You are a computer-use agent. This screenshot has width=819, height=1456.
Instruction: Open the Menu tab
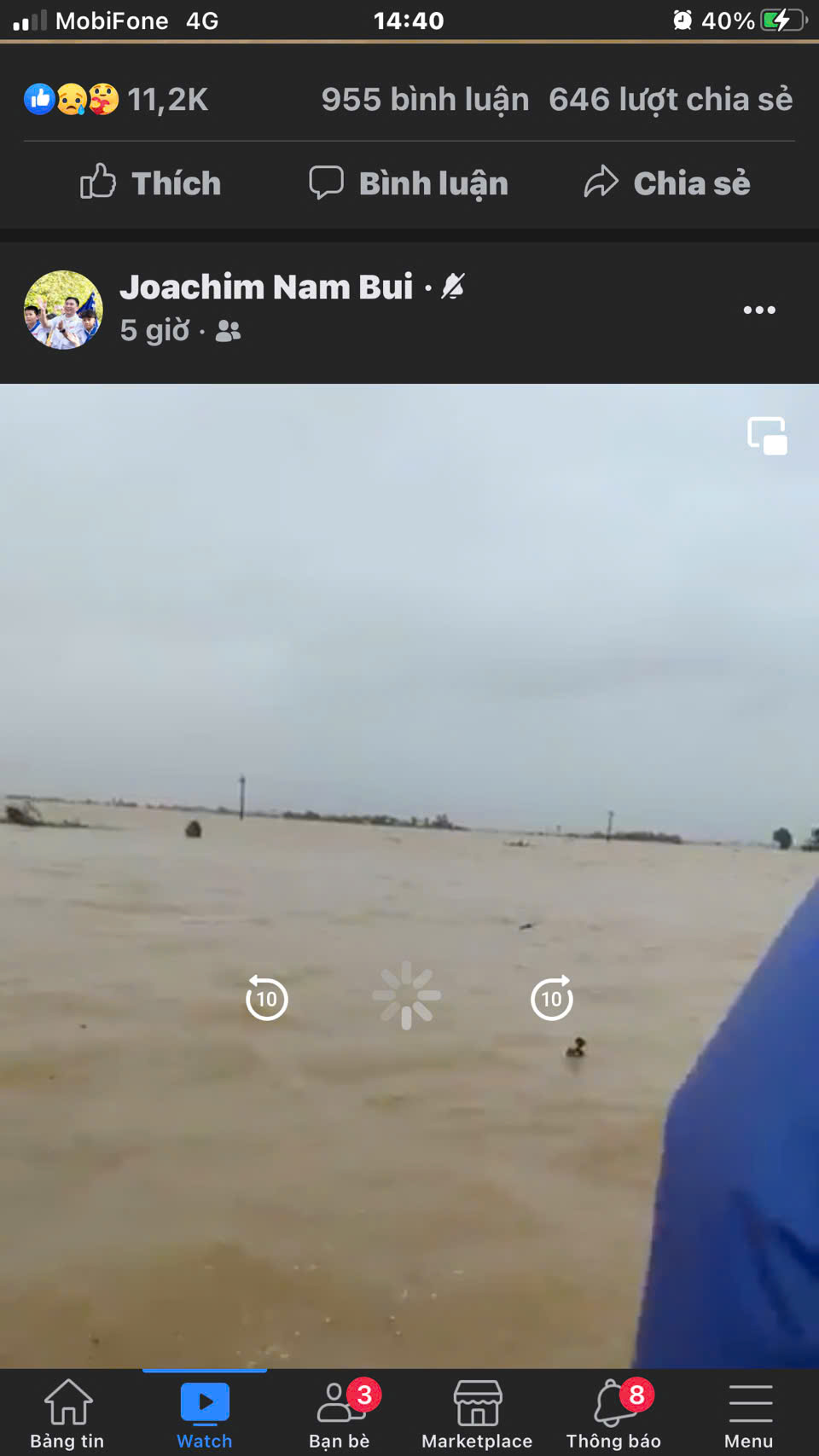(749, 1413)
